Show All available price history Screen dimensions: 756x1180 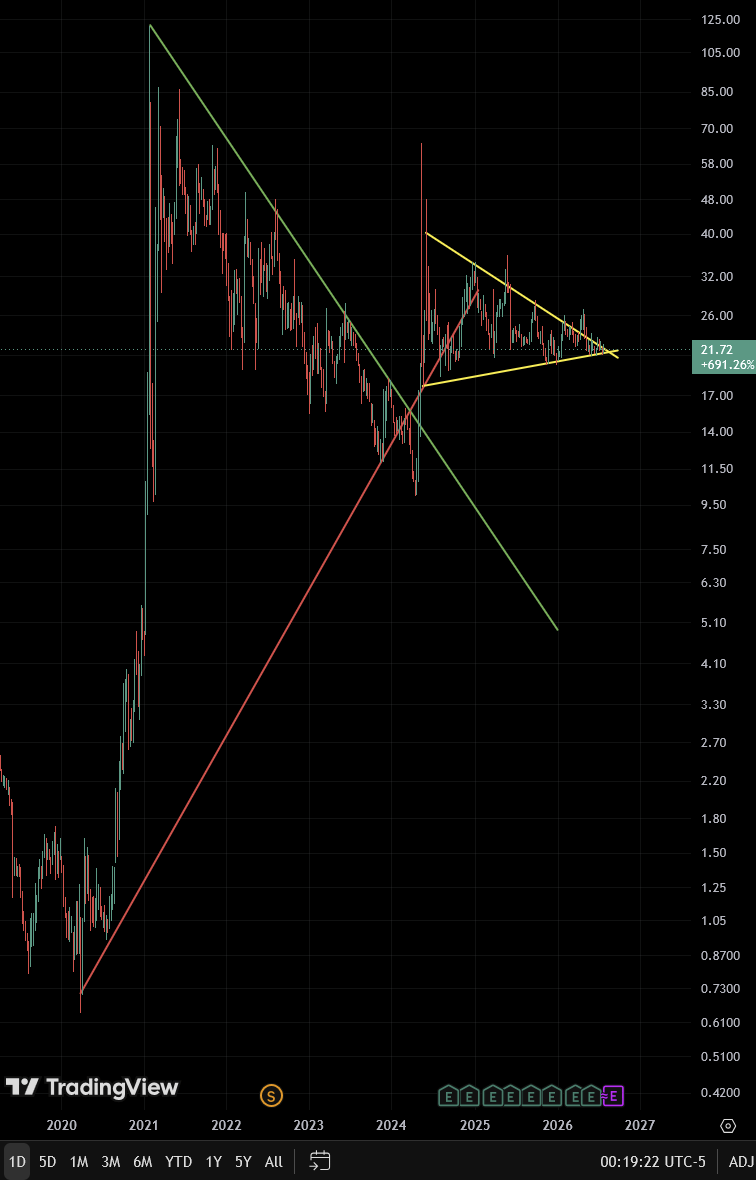tap(274, 1161)
